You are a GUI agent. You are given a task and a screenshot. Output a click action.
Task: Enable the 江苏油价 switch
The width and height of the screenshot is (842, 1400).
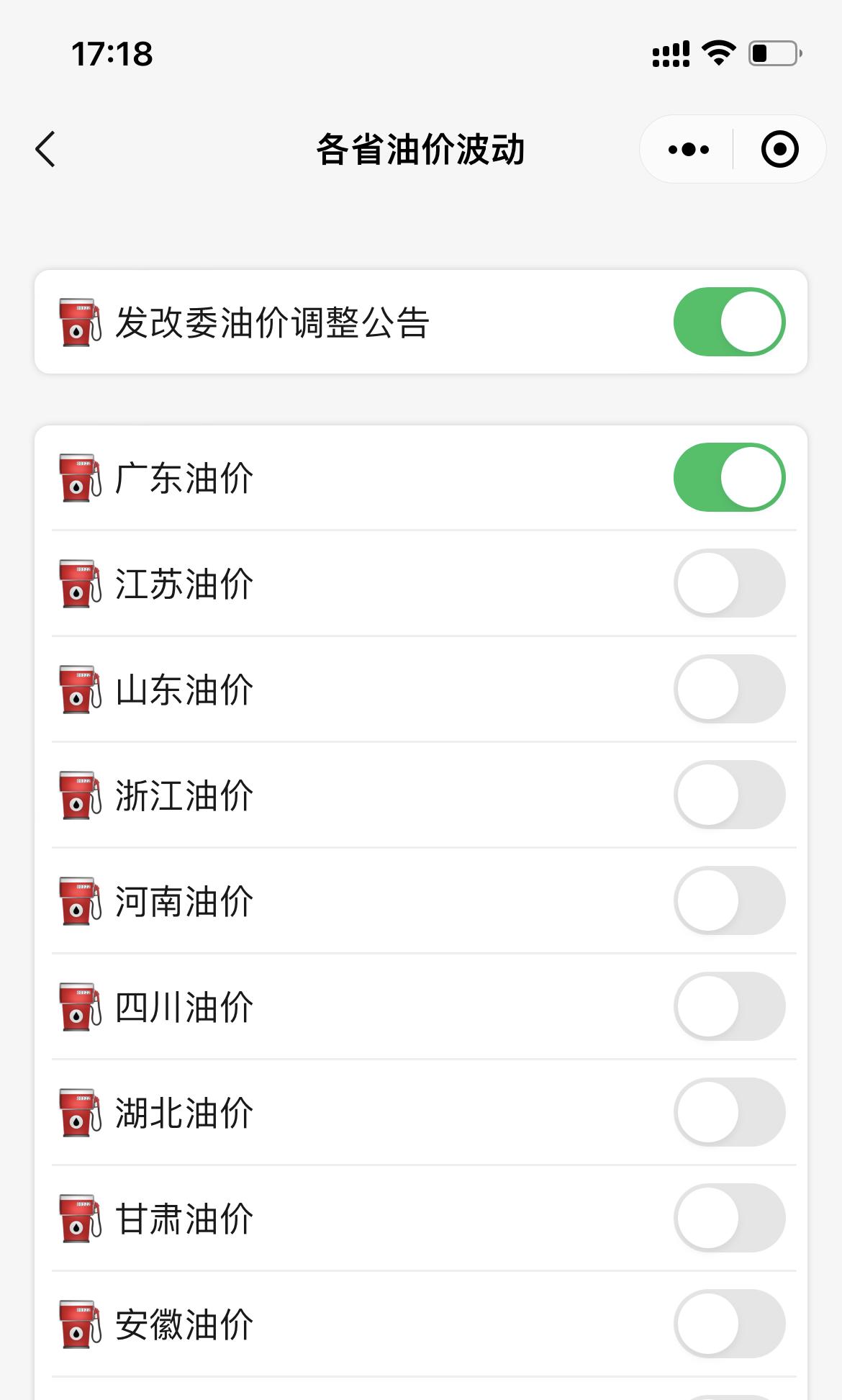coord(729,583)
